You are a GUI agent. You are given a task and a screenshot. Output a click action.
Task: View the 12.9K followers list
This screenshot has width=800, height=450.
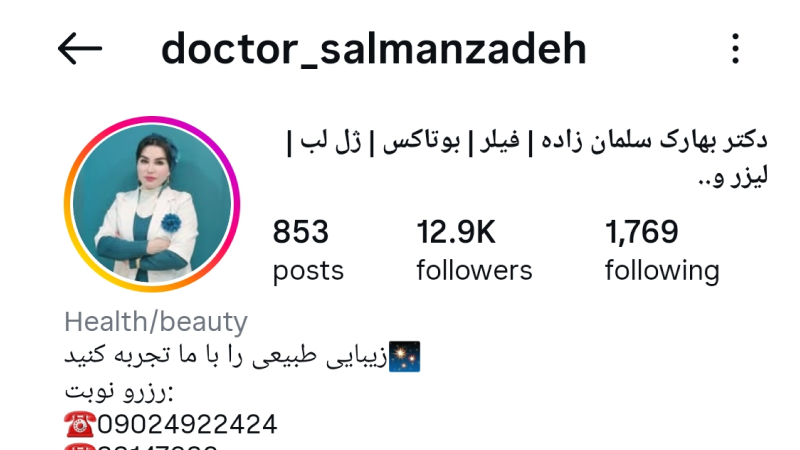pyautogui.click(x=473, y=250)
